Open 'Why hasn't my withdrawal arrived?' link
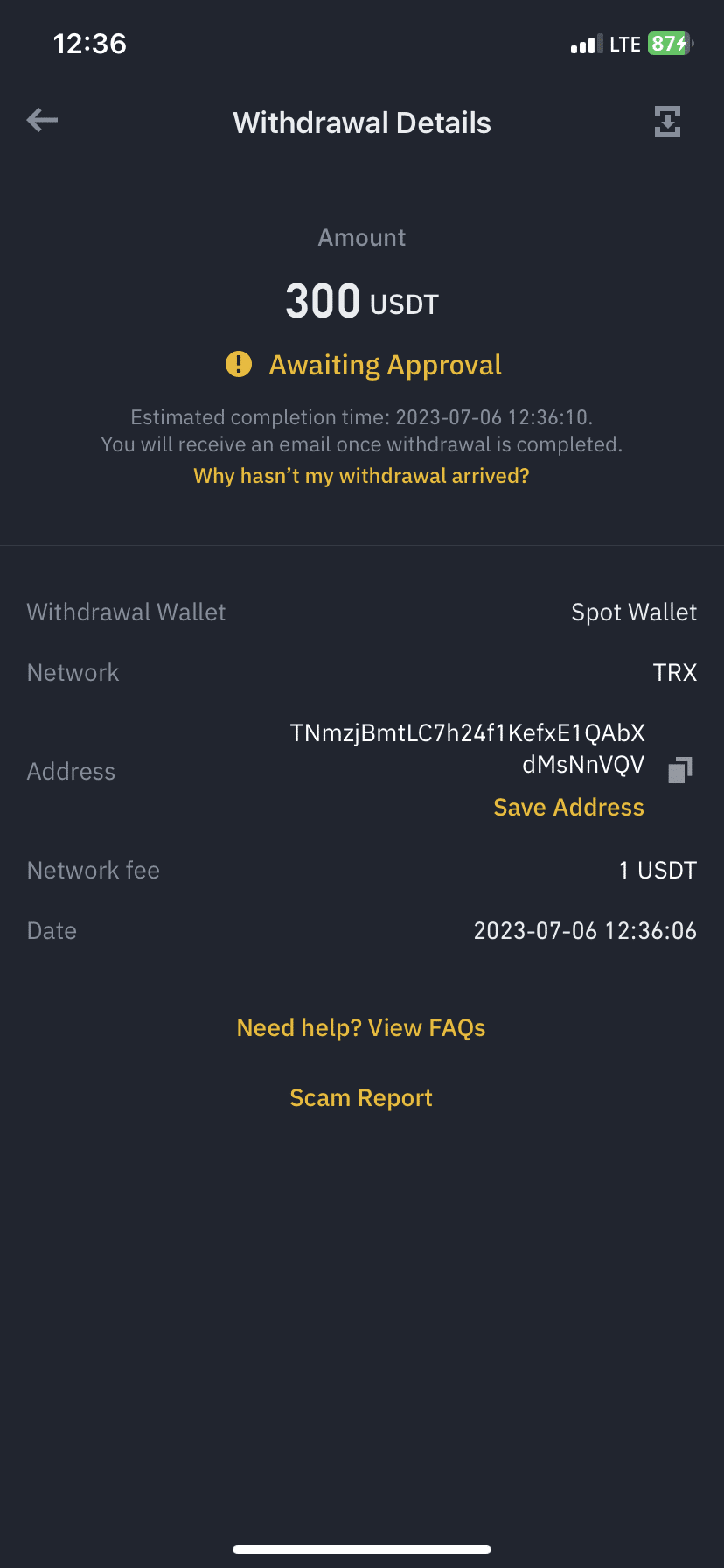Viewport: 724px width, 1568px height. click(361, 476)
